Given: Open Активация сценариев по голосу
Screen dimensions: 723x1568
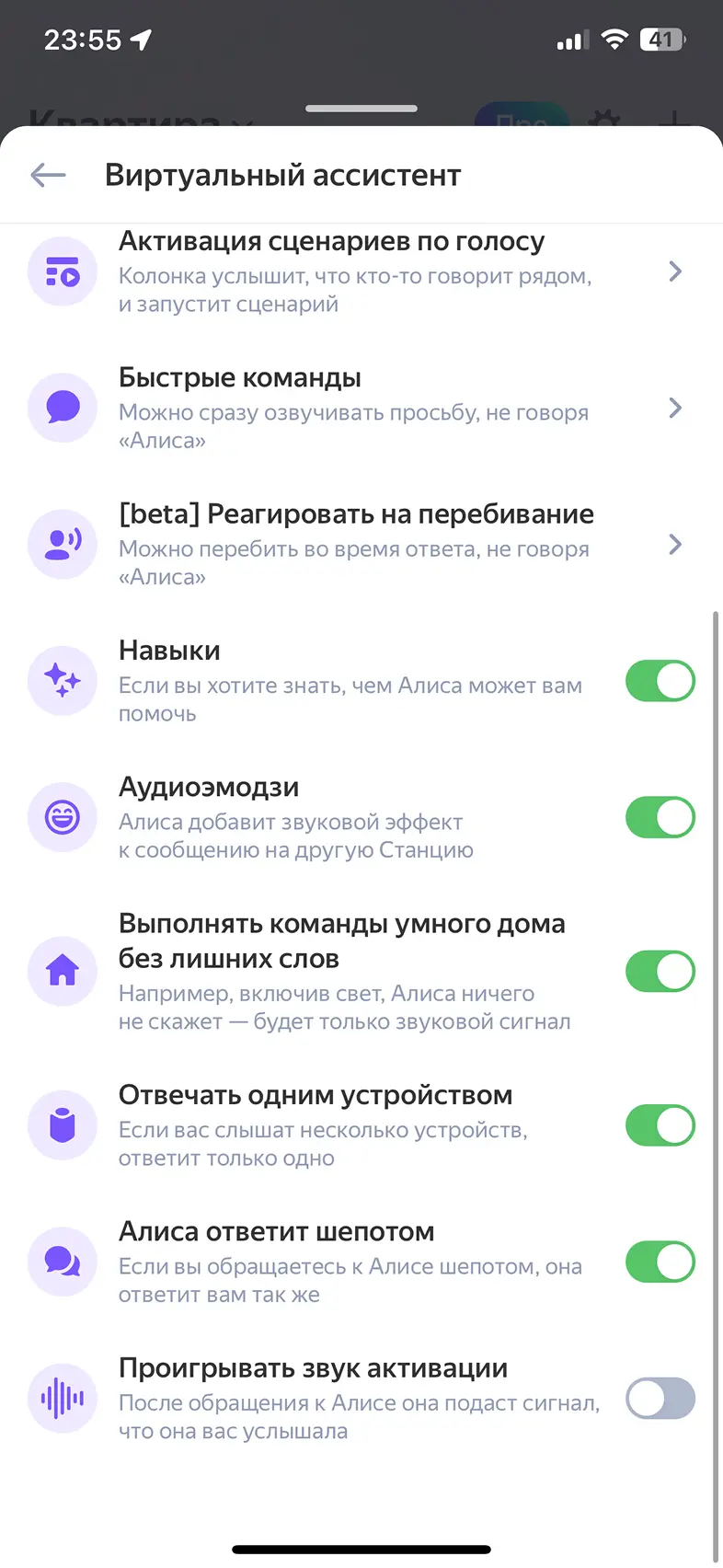Looking at the screenshot, I should [x=359, y=271].
